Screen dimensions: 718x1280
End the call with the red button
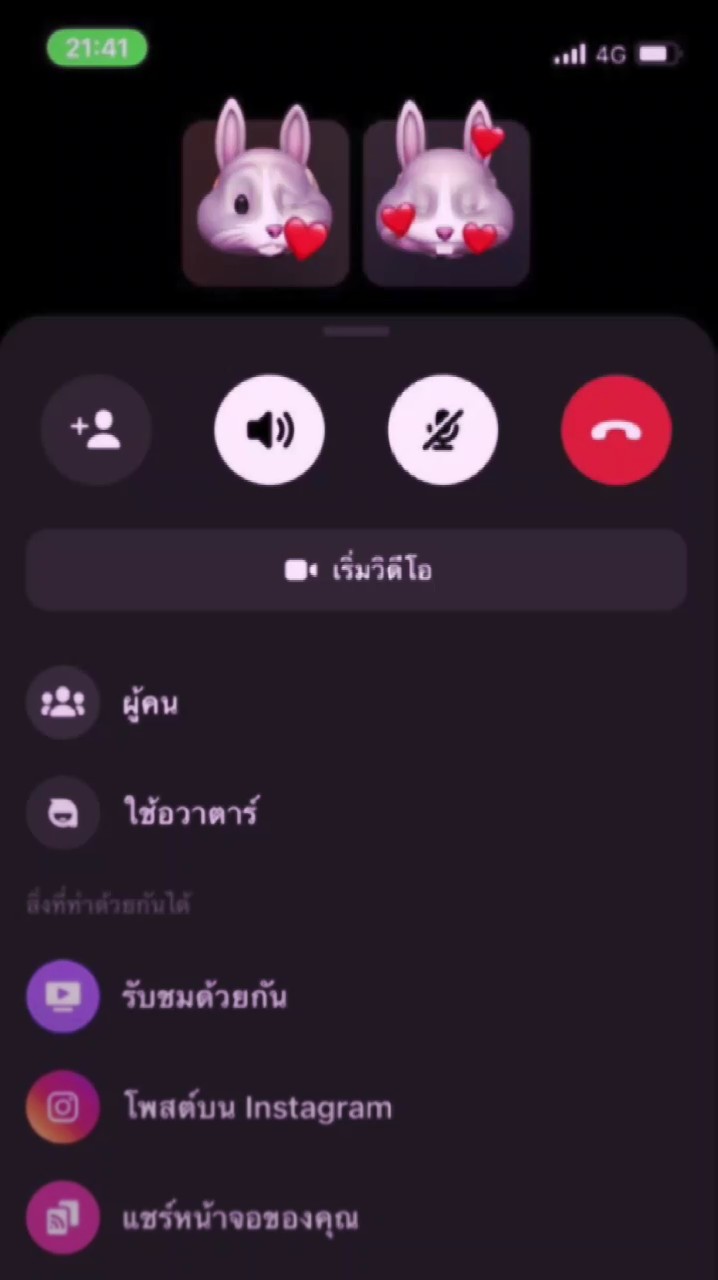click(x=616, y=430)
